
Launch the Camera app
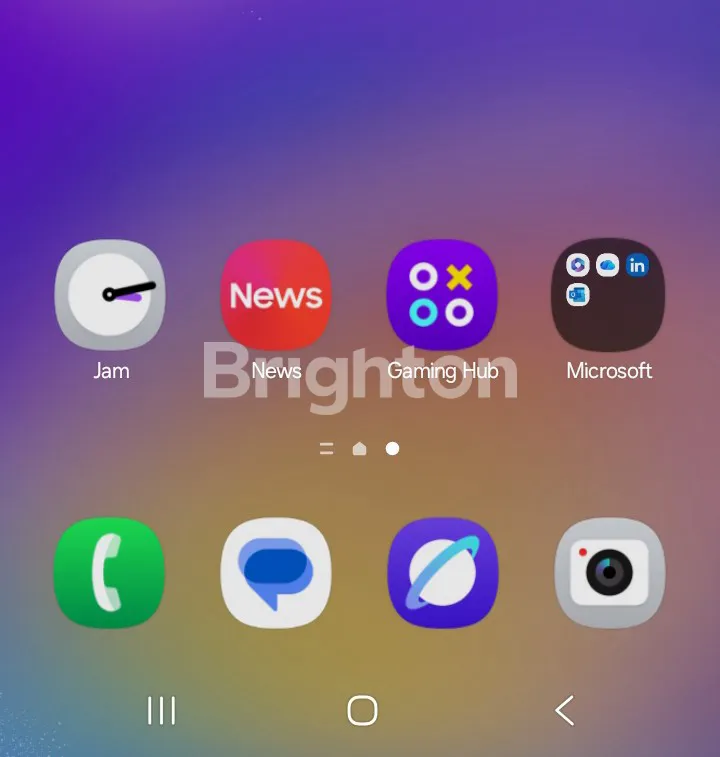(x=608, y=573)
